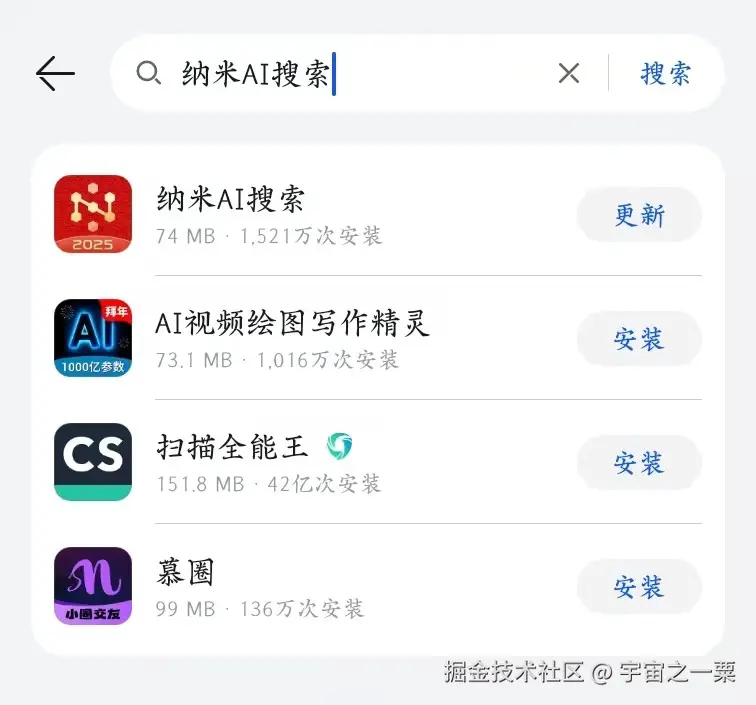Install AI视频绘图写作精灵

point(639,339)
